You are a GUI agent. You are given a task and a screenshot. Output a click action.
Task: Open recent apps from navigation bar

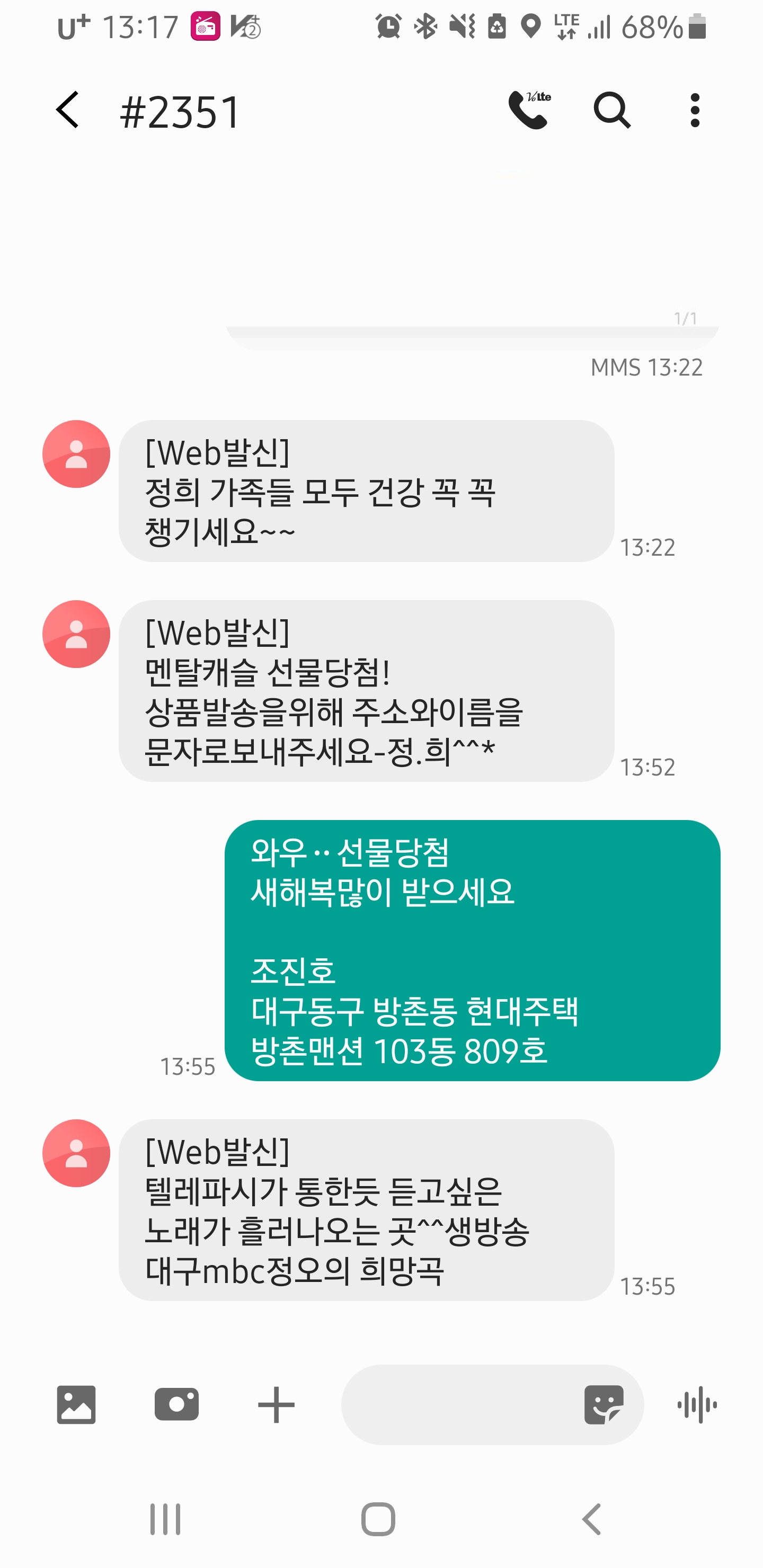(165, 1519)
